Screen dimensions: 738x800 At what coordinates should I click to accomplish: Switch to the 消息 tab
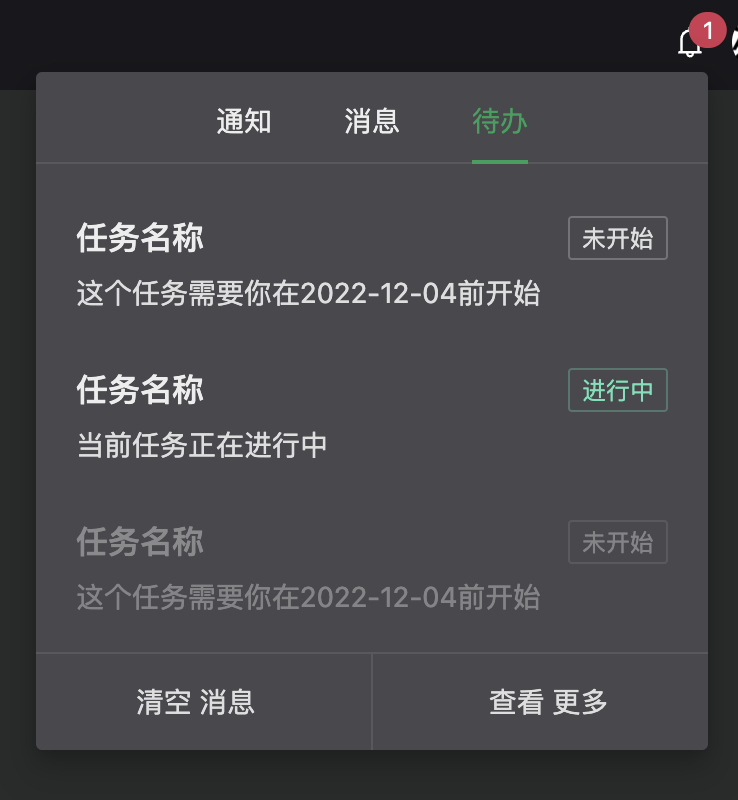pos(372,122)
